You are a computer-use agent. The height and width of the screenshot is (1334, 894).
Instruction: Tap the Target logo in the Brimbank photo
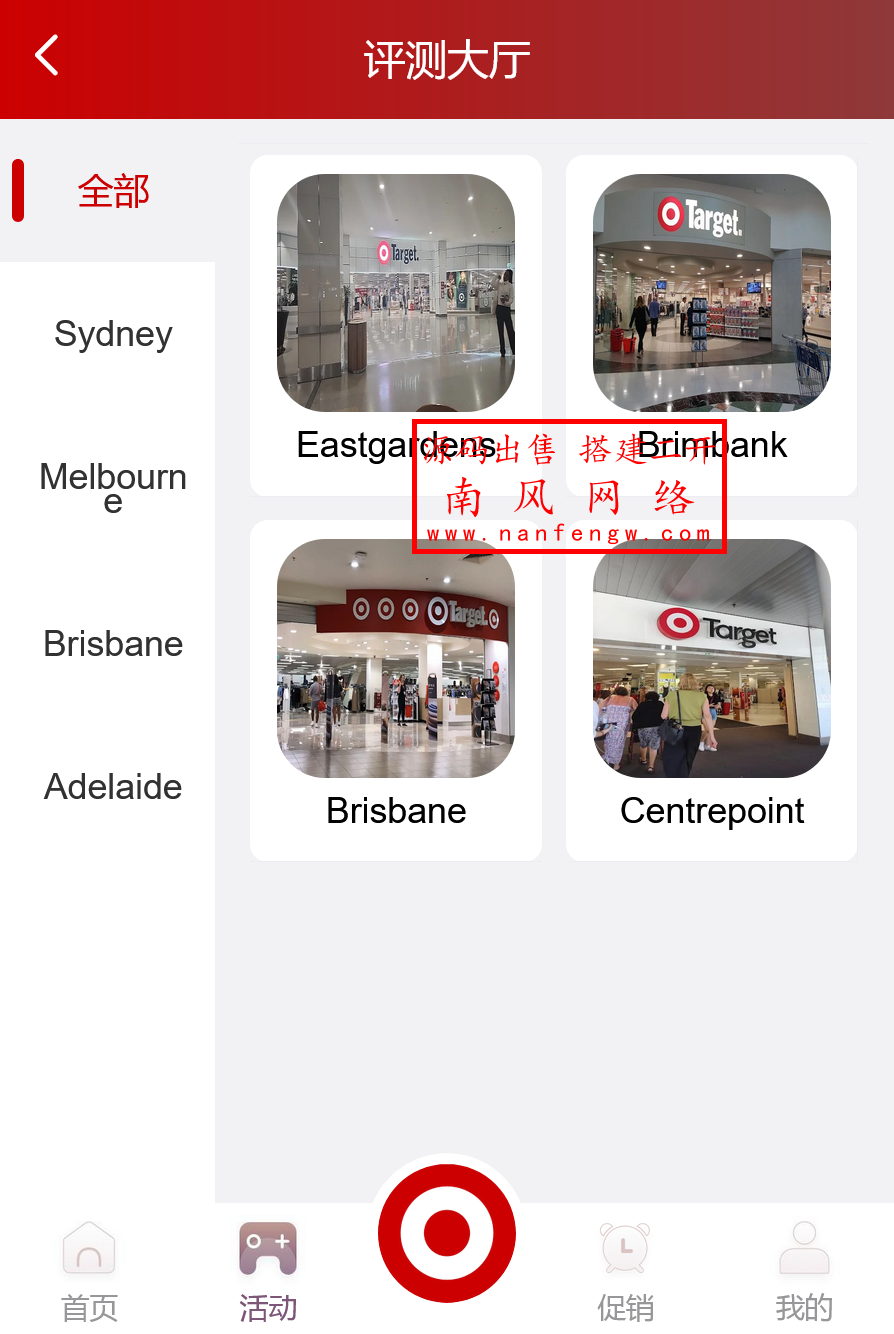coord(674,211)
